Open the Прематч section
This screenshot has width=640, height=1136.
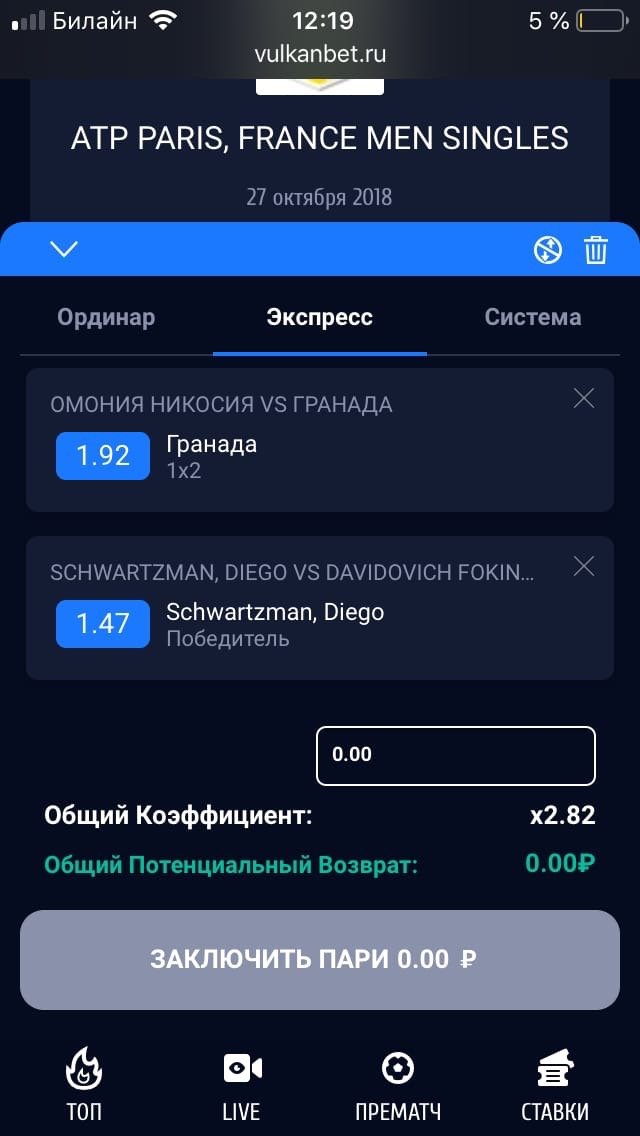pos(398,1084)
